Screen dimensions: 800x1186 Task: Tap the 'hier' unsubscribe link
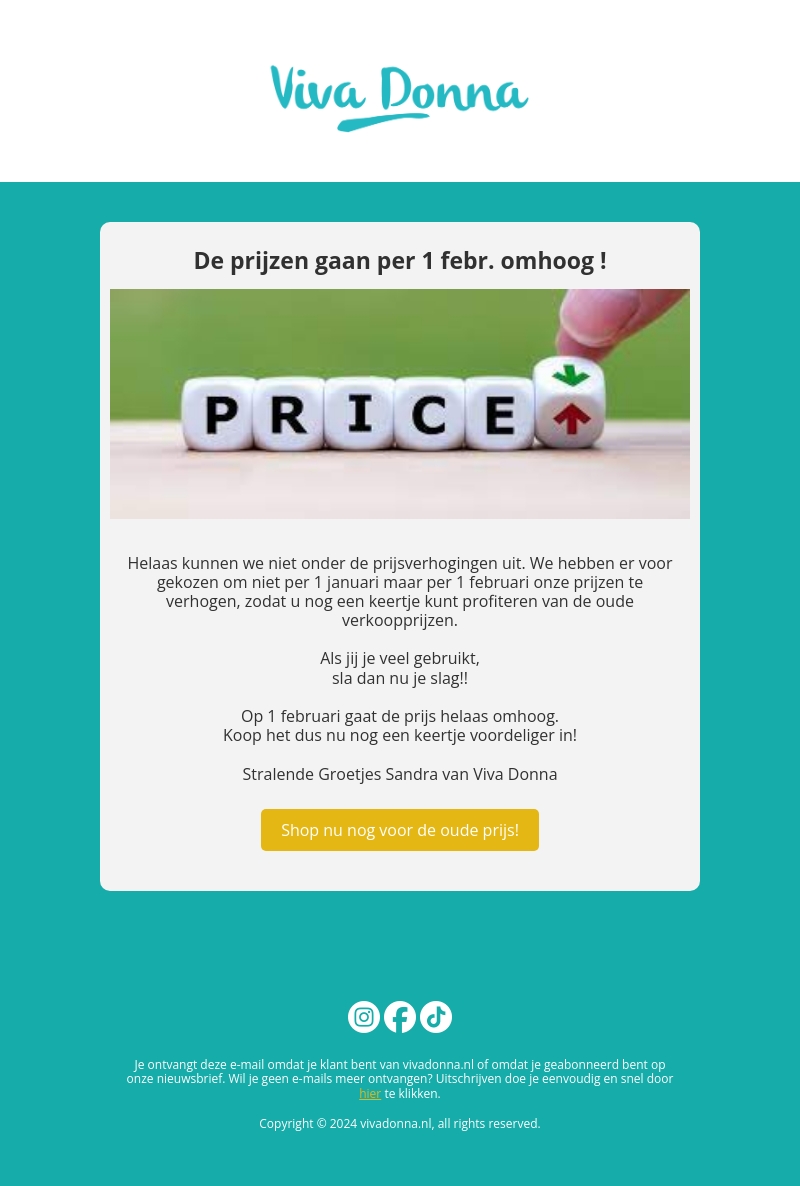(x=370, y=1093)
